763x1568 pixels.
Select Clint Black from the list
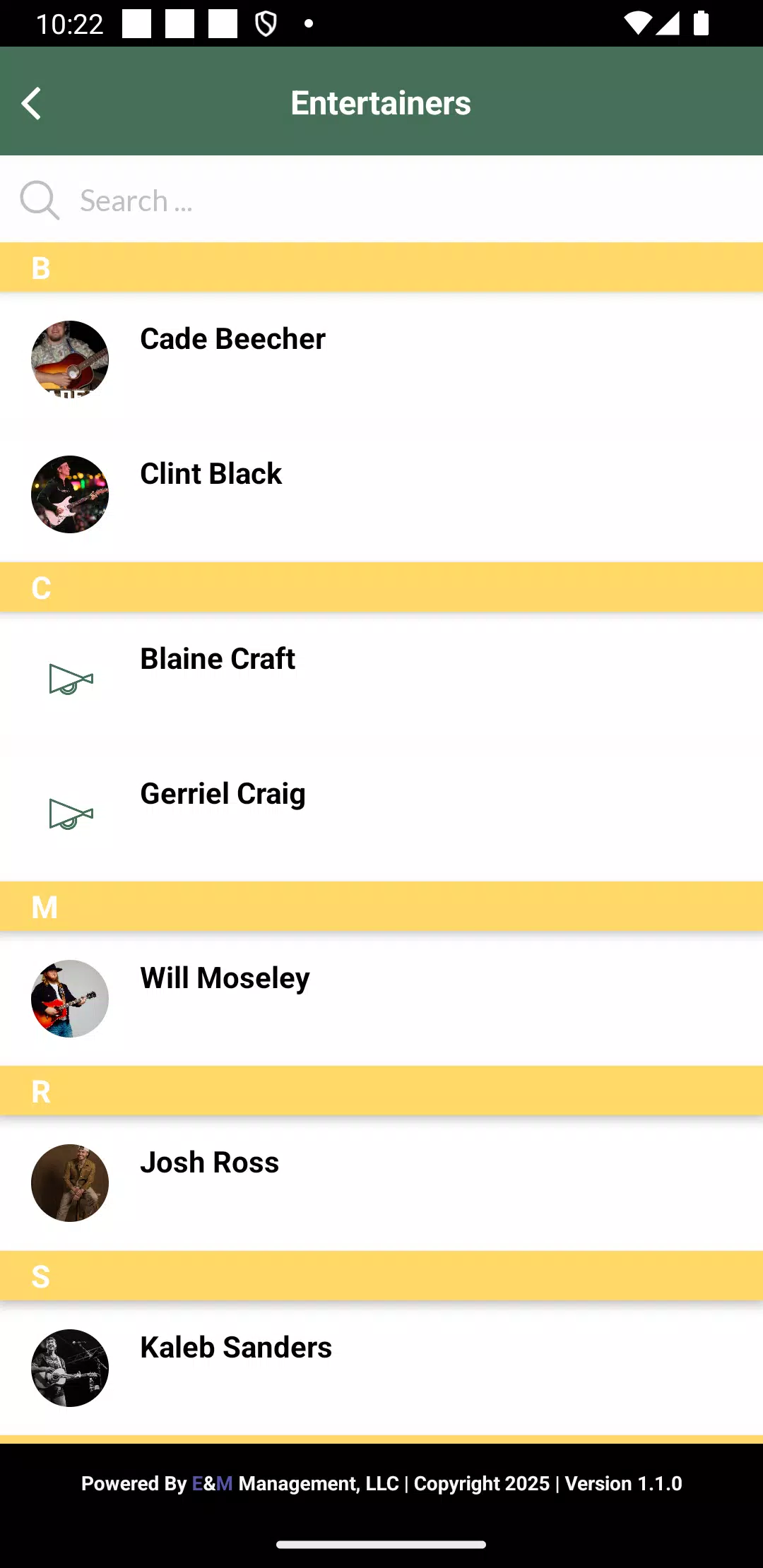pyautogui.click(x=381, y=494)
